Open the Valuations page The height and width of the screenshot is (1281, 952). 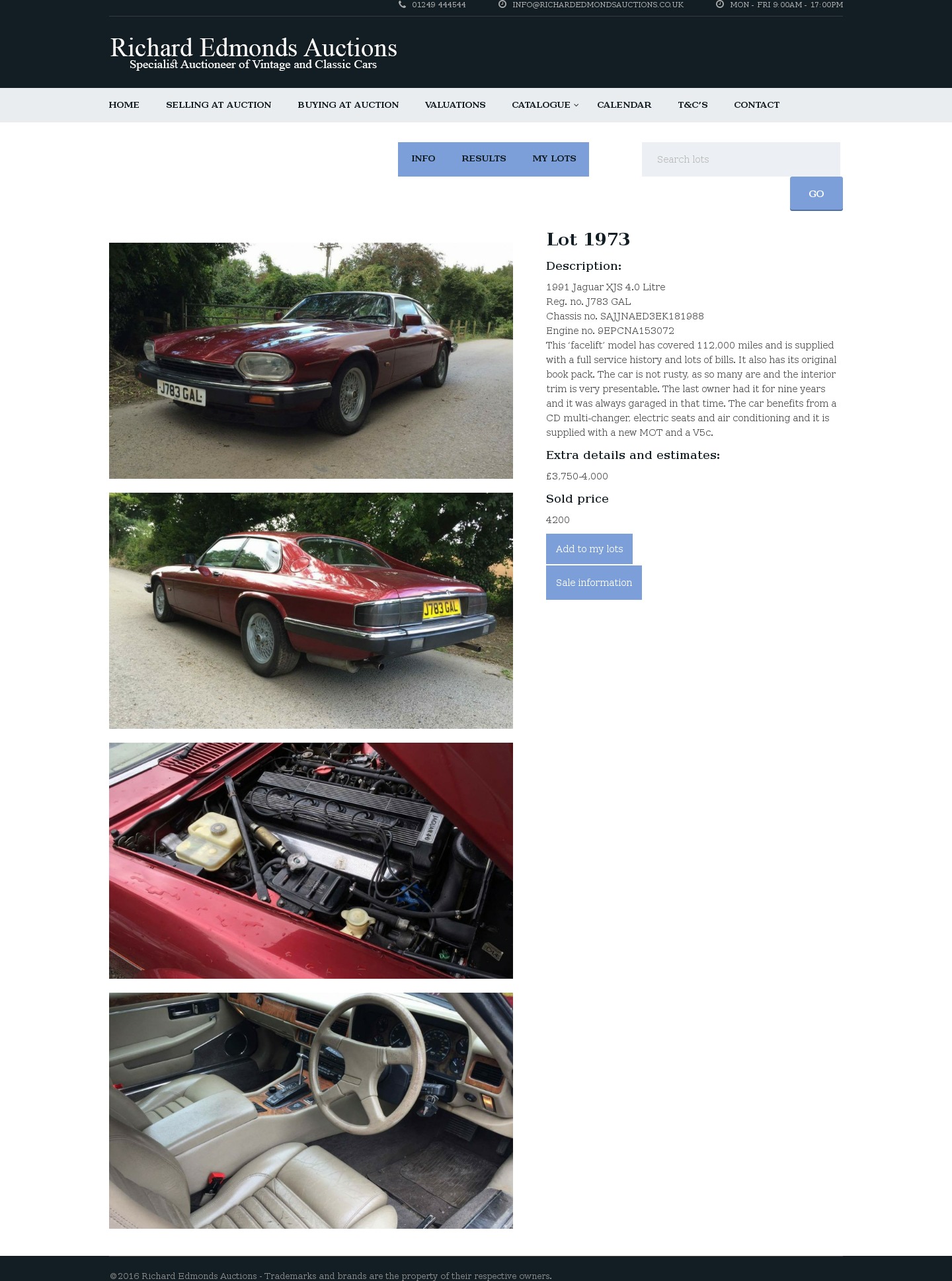point(455,105)
